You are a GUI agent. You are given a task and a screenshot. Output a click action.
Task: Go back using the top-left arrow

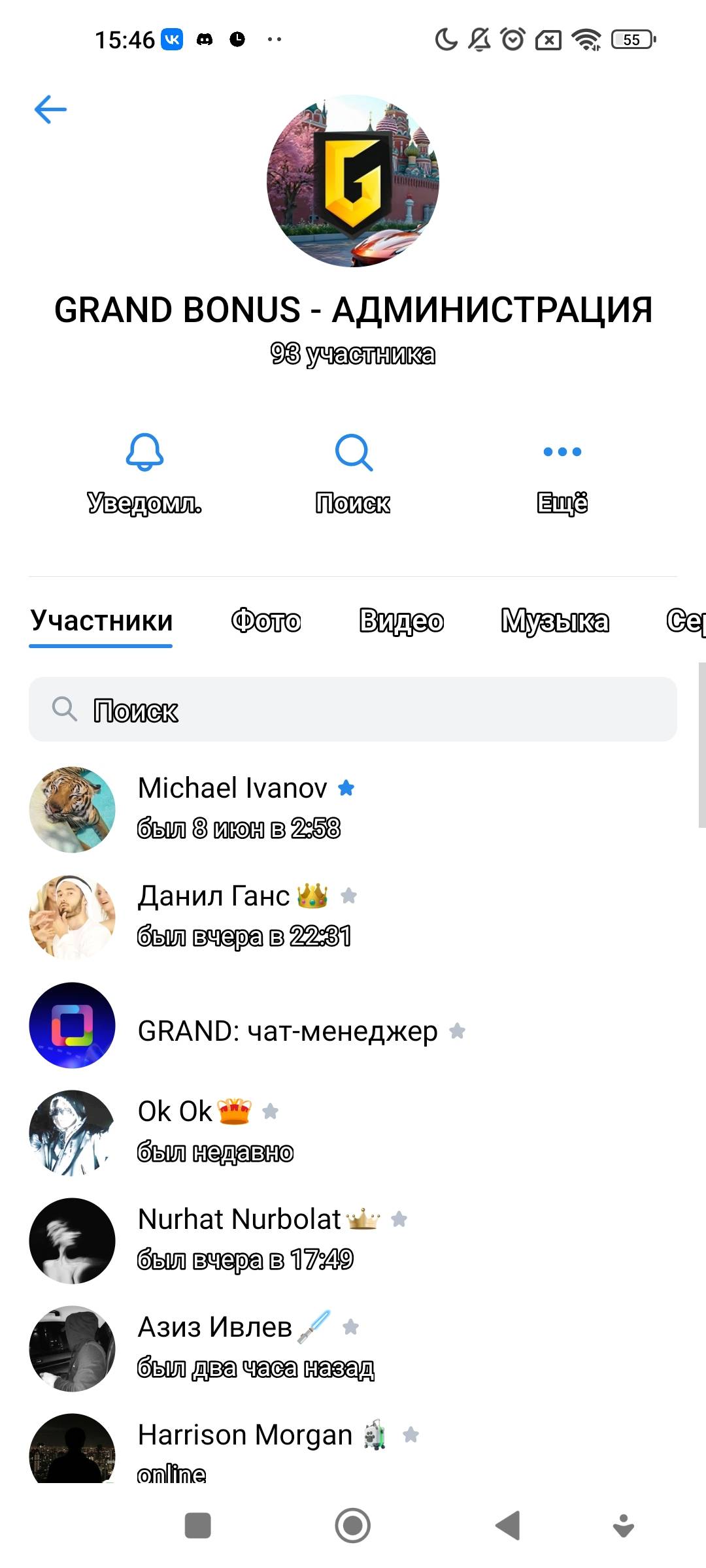tap(50, 109)
